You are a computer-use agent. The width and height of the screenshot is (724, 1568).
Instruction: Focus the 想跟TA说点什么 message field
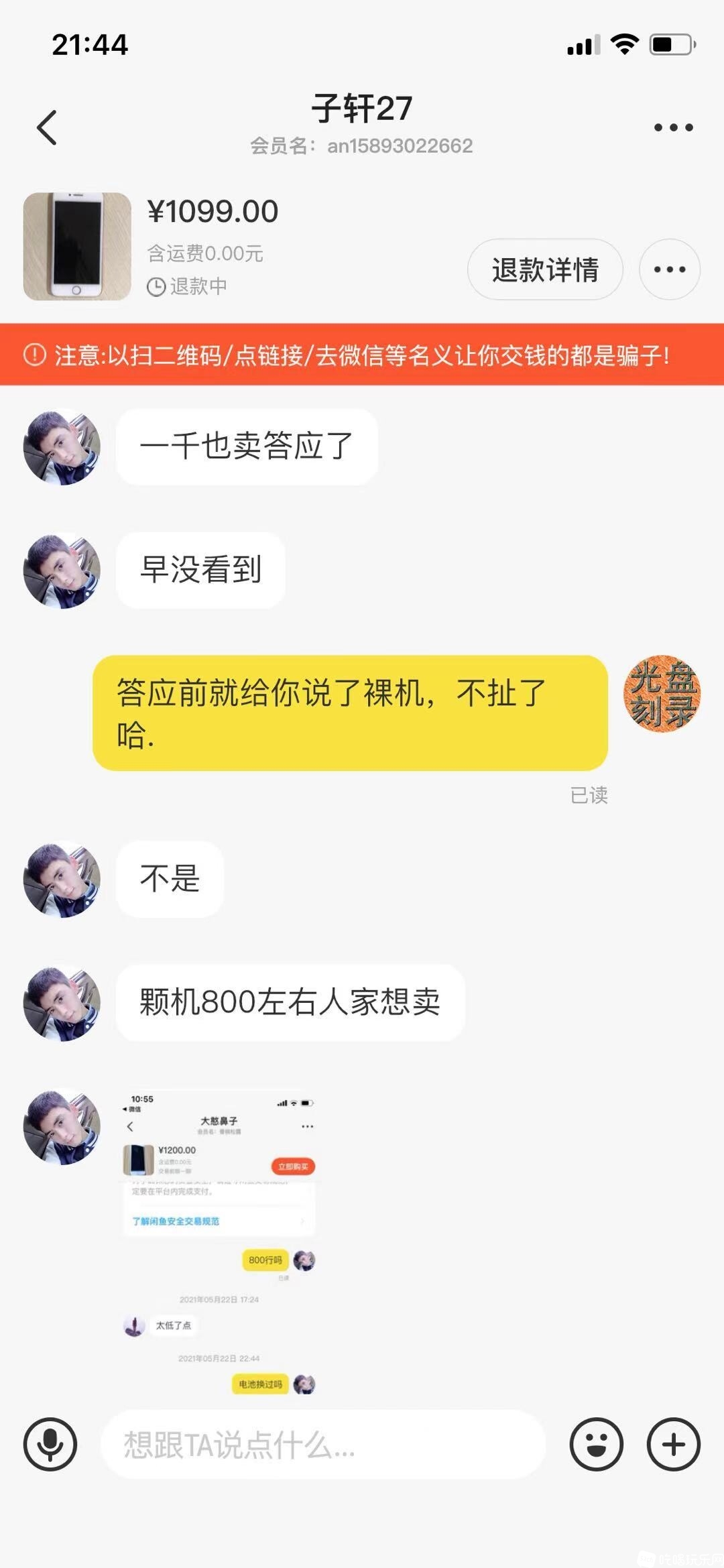322,1445
